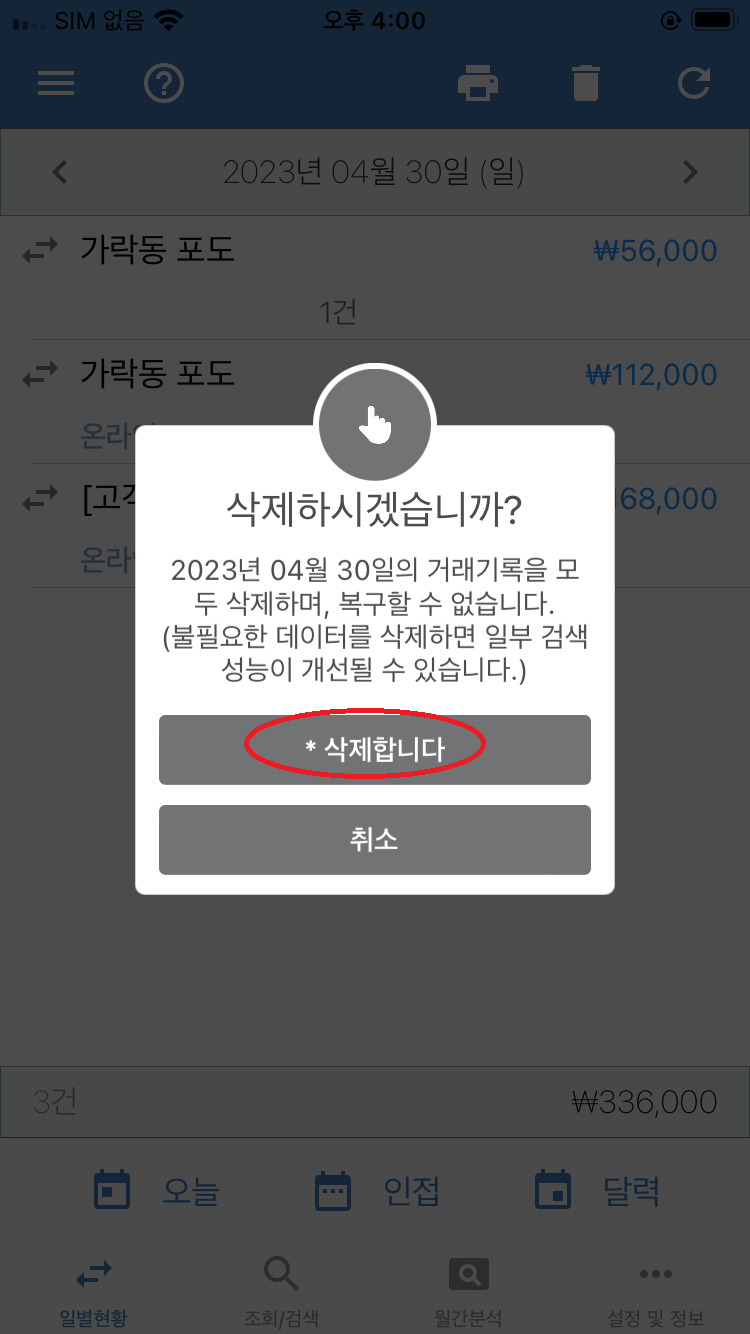The width and height of the screenshot is (750, 1334).
Task: Open the 달력 calendar picker
Action: click(x=598, y=1191)
